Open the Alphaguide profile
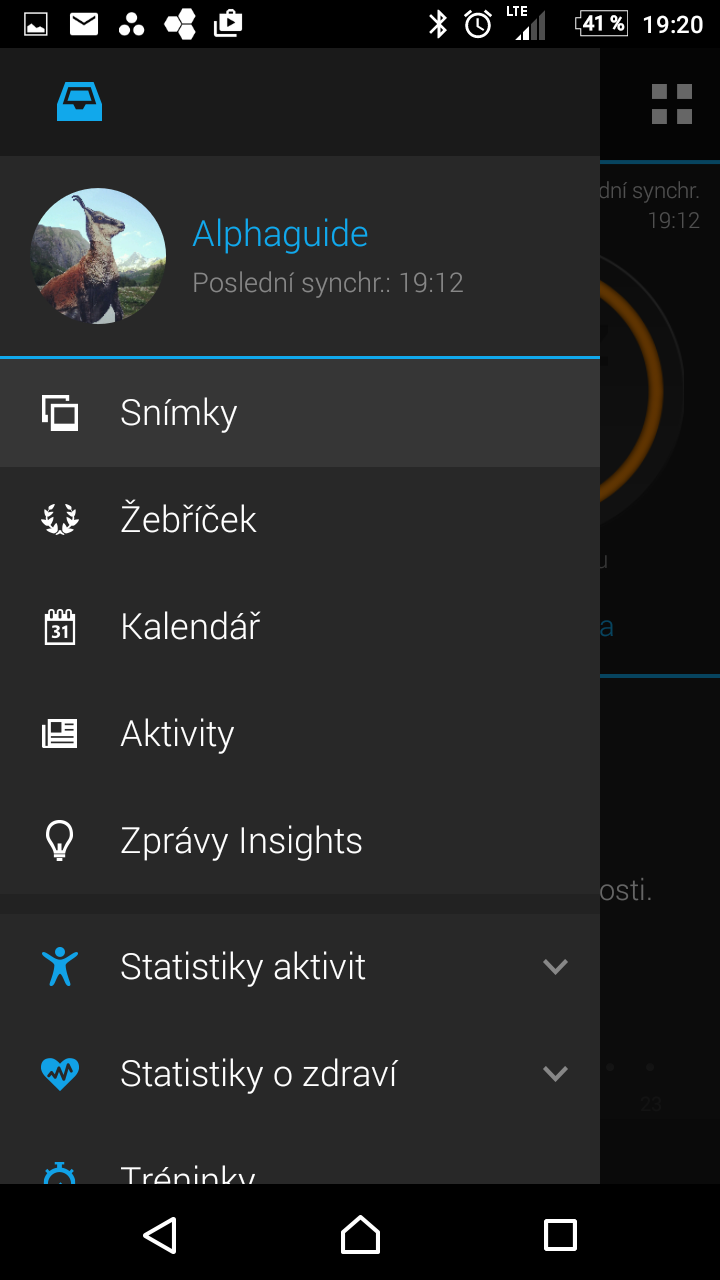Image resolution: width=720 pixels, height=1280 pixels. [280, 234]
